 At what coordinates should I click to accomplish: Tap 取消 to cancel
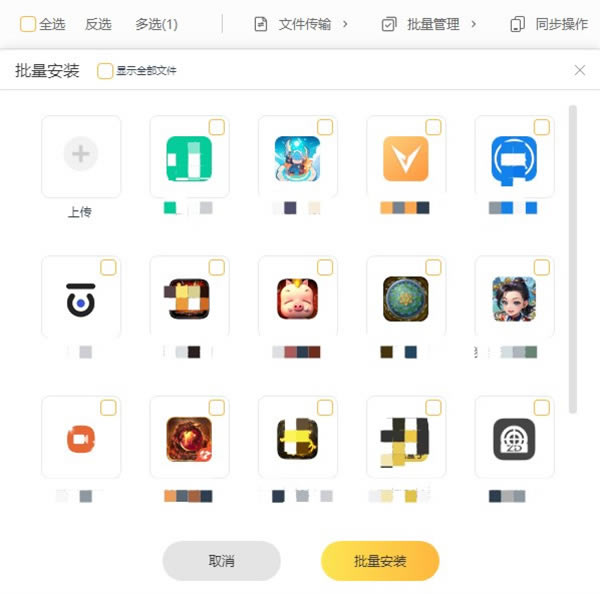pyautogui.click(x=221, y=561)
